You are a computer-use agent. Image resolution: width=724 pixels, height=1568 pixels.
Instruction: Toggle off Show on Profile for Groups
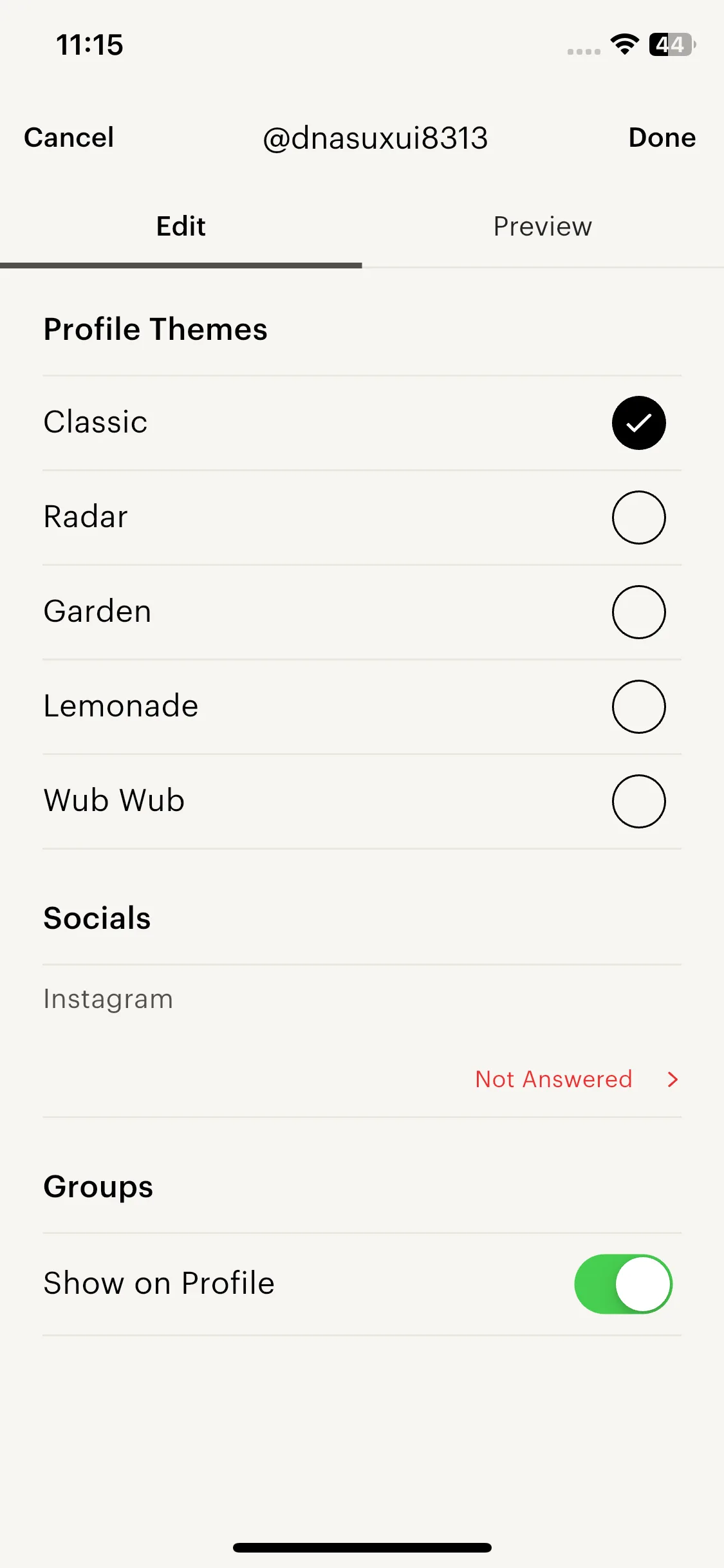coord(622,1283)
